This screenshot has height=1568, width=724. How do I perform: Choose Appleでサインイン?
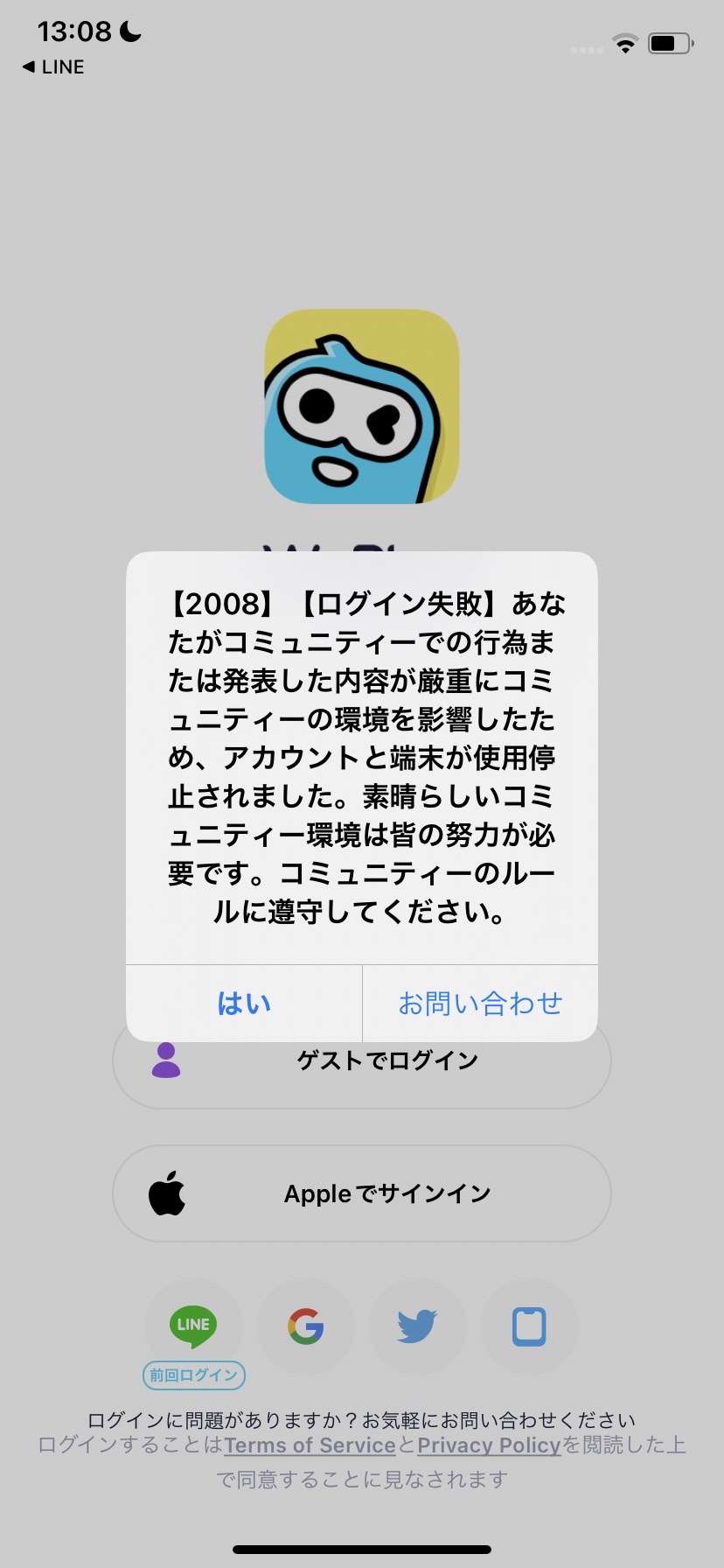pos(362,1193)
